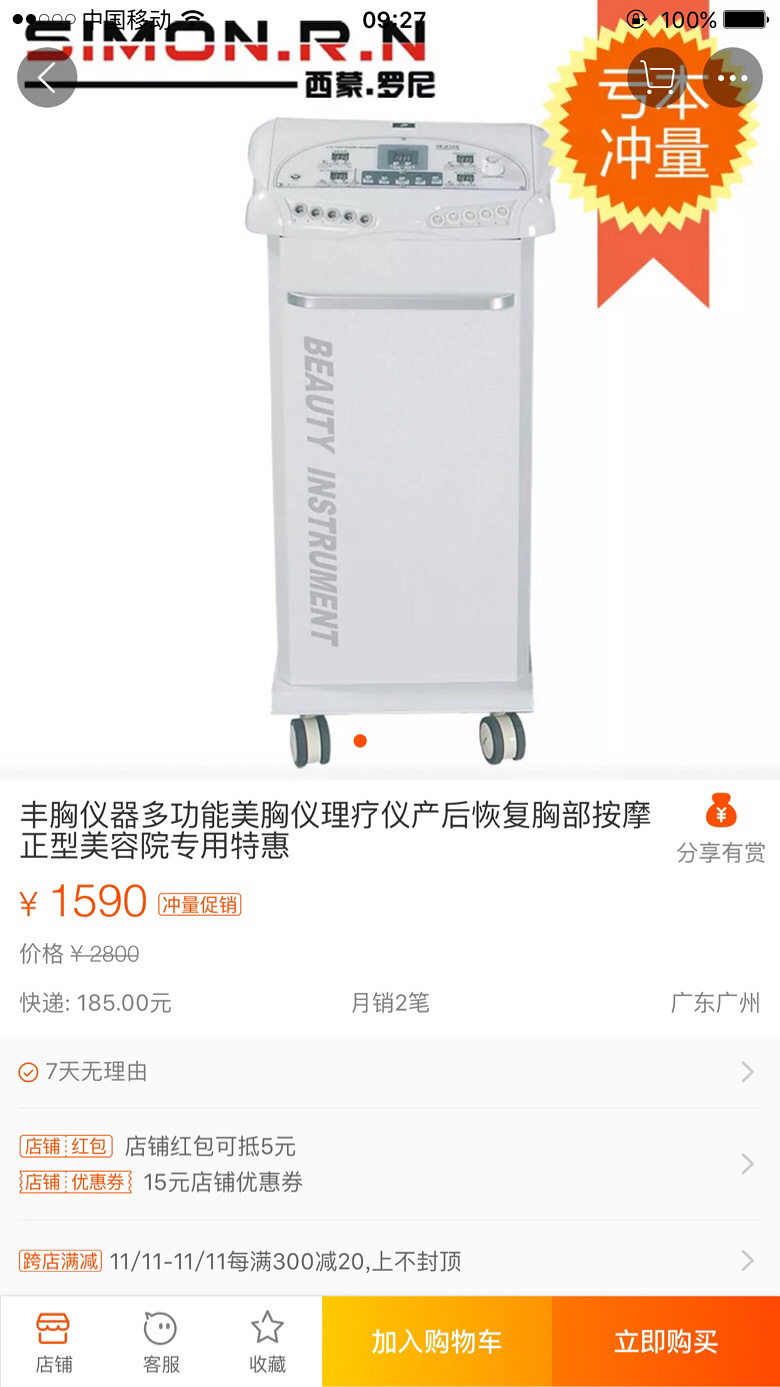
Task: Tap 立即购买 to buy now
Action: (x=665, y=1342)
